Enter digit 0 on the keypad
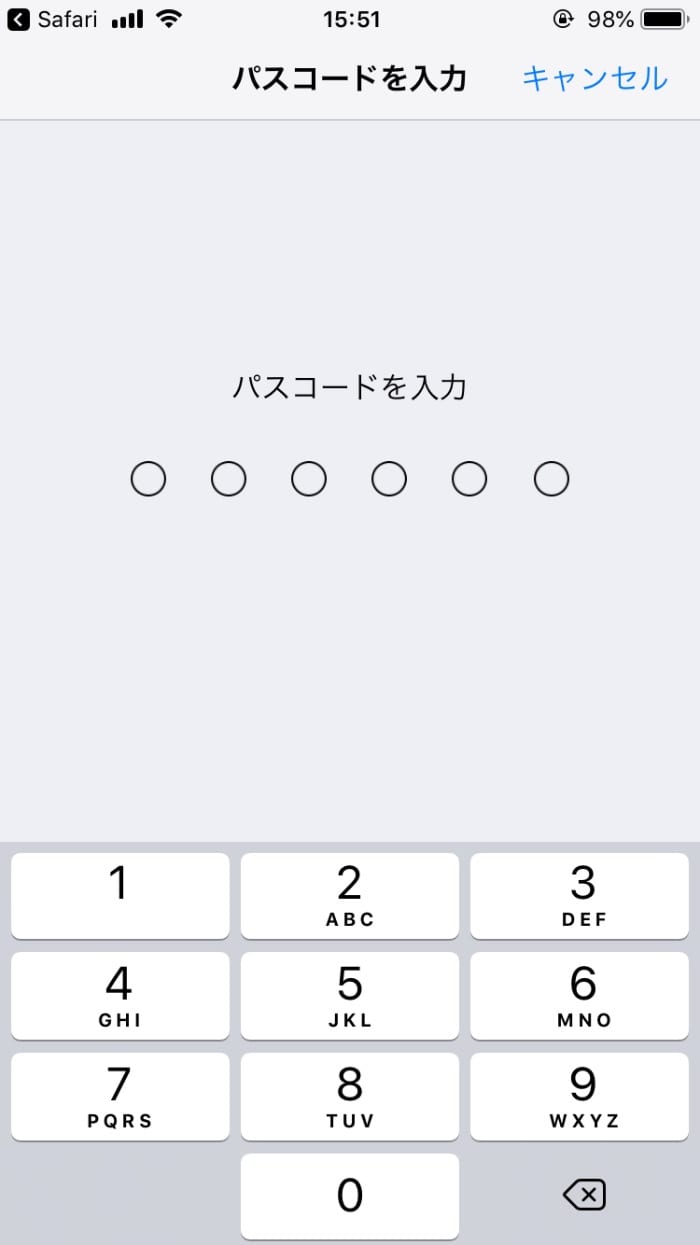 click(350, 1197)
